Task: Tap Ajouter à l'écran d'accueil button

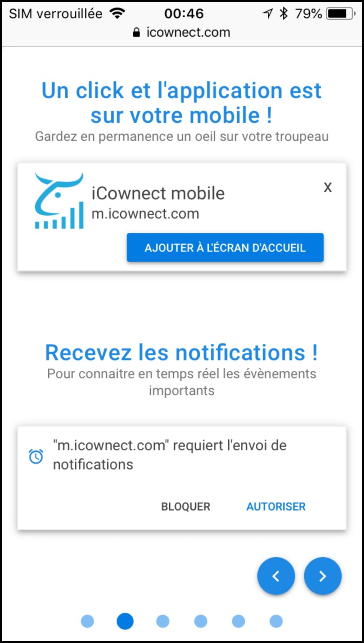Action: tap(225, 248)
